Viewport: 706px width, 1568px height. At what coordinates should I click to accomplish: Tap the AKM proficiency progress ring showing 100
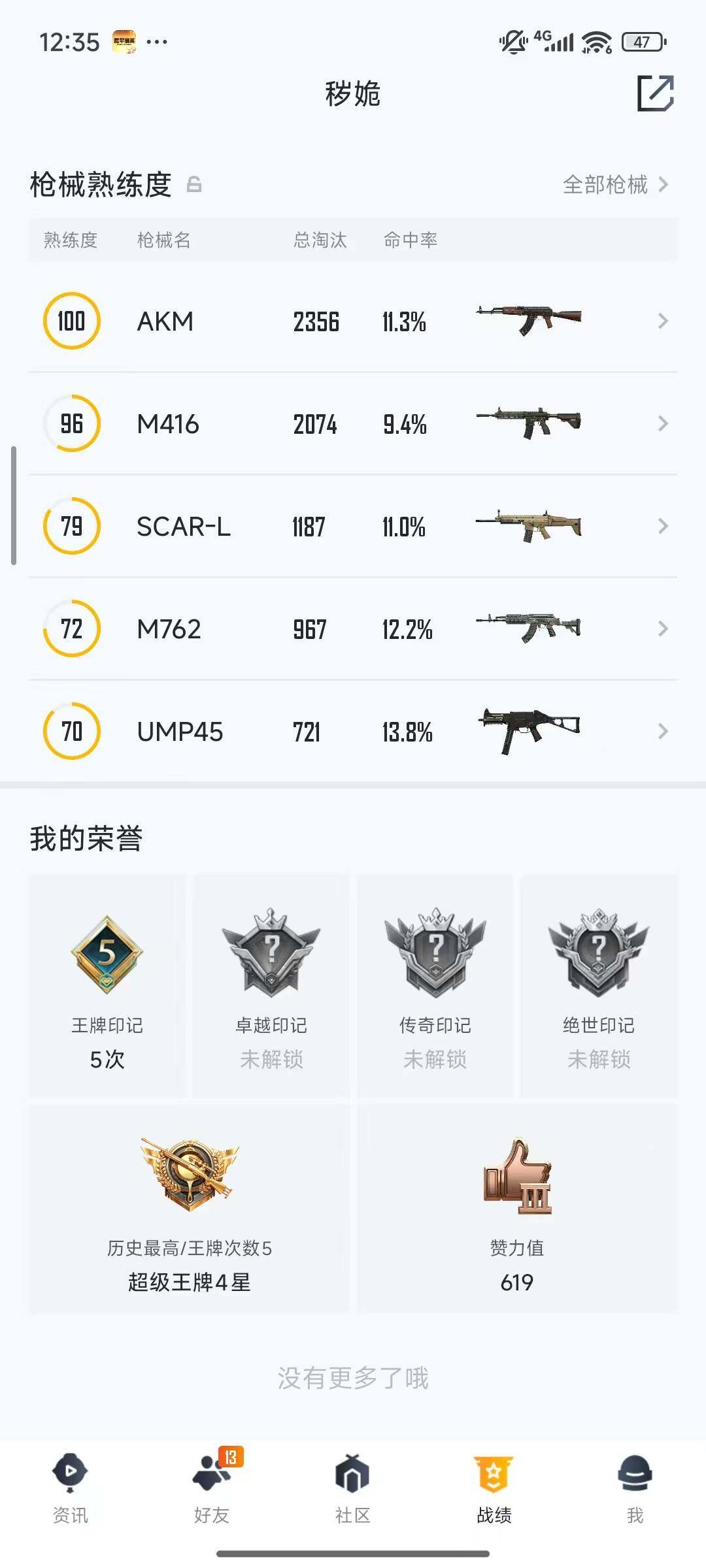[x=72, y=321]
